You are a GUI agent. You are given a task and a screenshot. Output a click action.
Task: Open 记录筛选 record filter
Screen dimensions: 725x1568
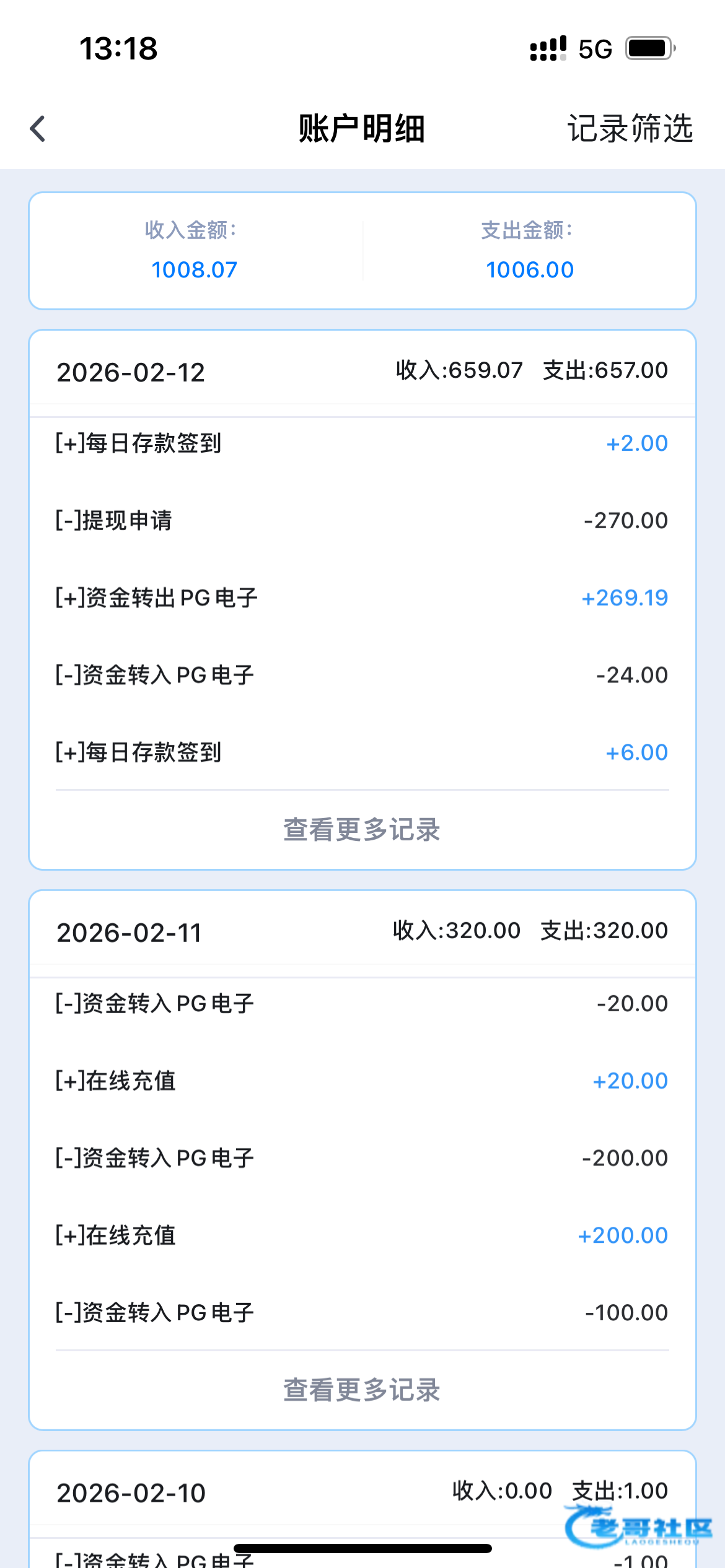(630, 129)
